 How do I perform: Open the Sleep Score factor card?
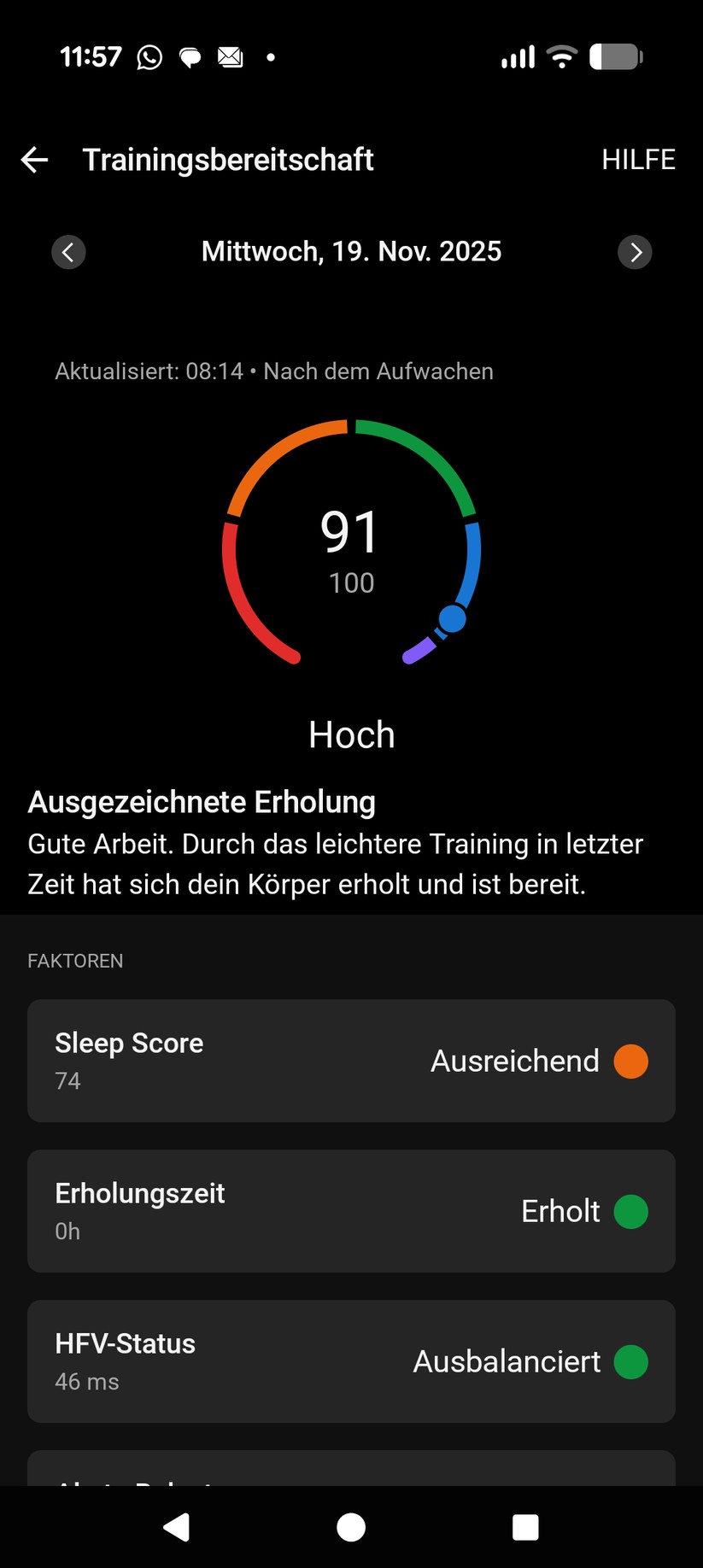(351, 1061)
